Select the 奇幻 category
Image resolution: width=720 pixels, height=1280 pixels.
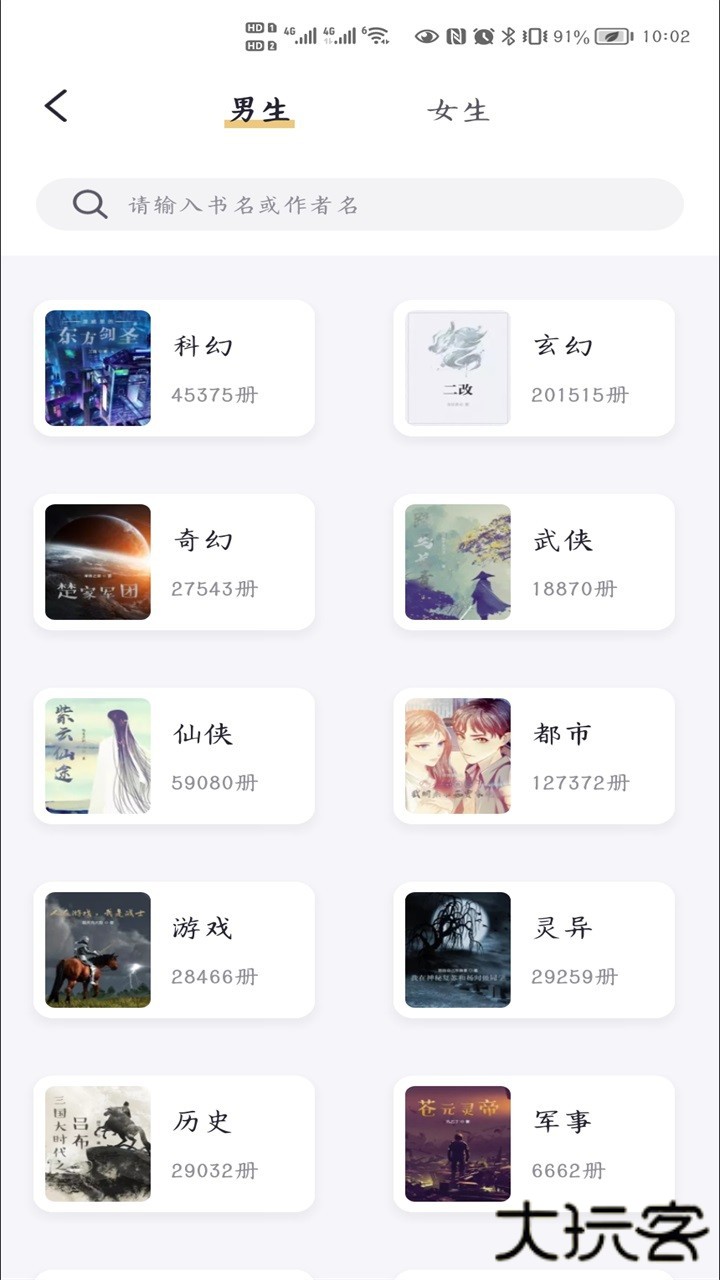click(x=174, y=561)
